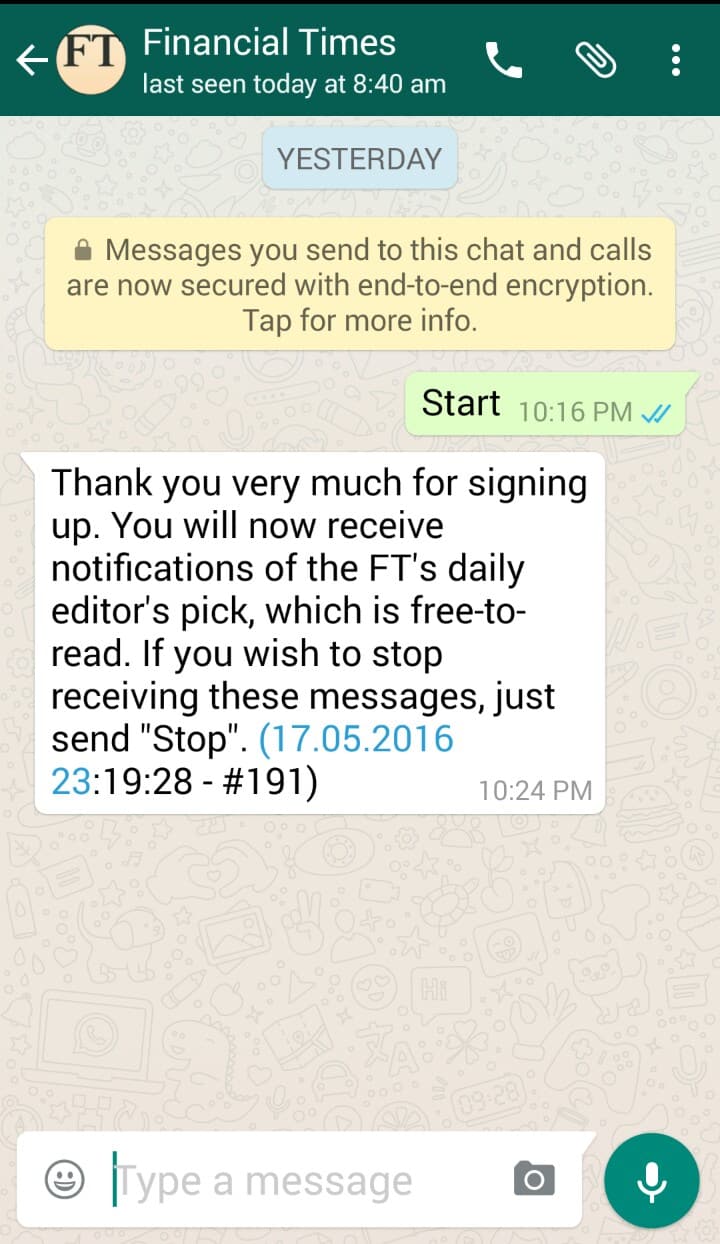Focus the Type a message field
The image size is (720, 1244).
pyautogui.click(x=305, y=1181)
